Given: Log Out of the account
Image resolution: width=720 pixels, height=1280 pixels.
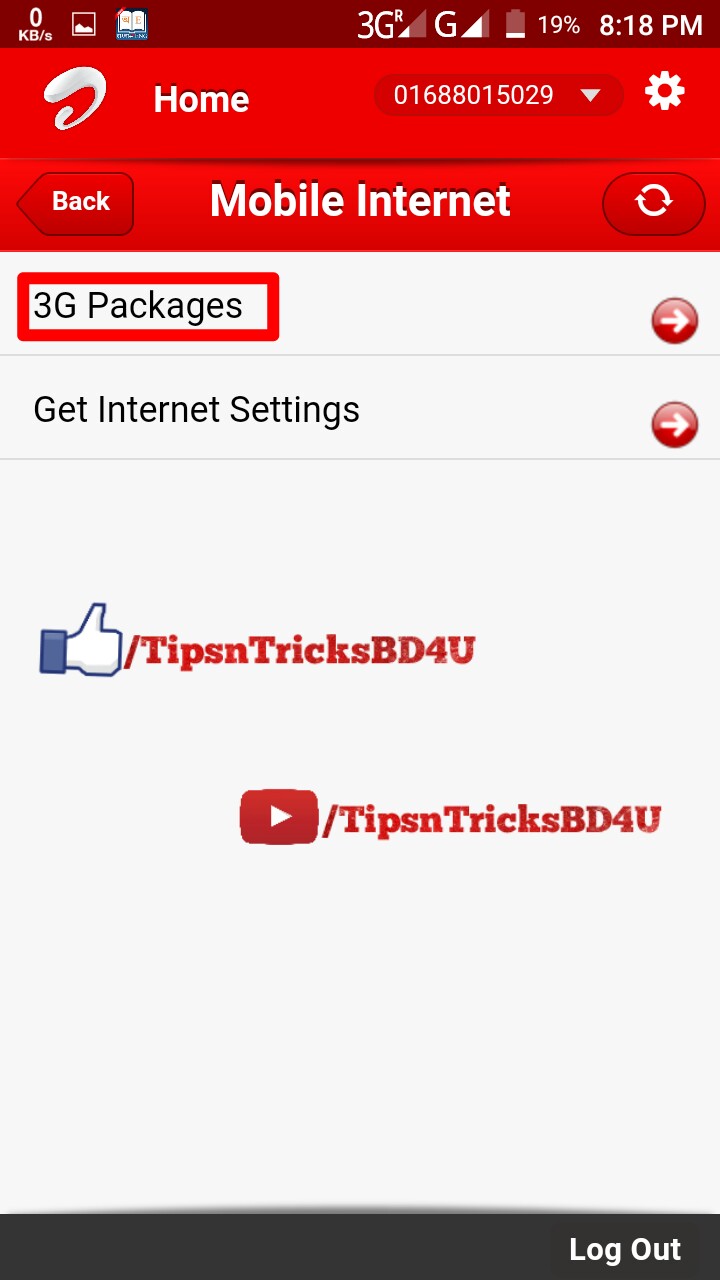Looking at the screenshot, I should [x=624, y=1249].
